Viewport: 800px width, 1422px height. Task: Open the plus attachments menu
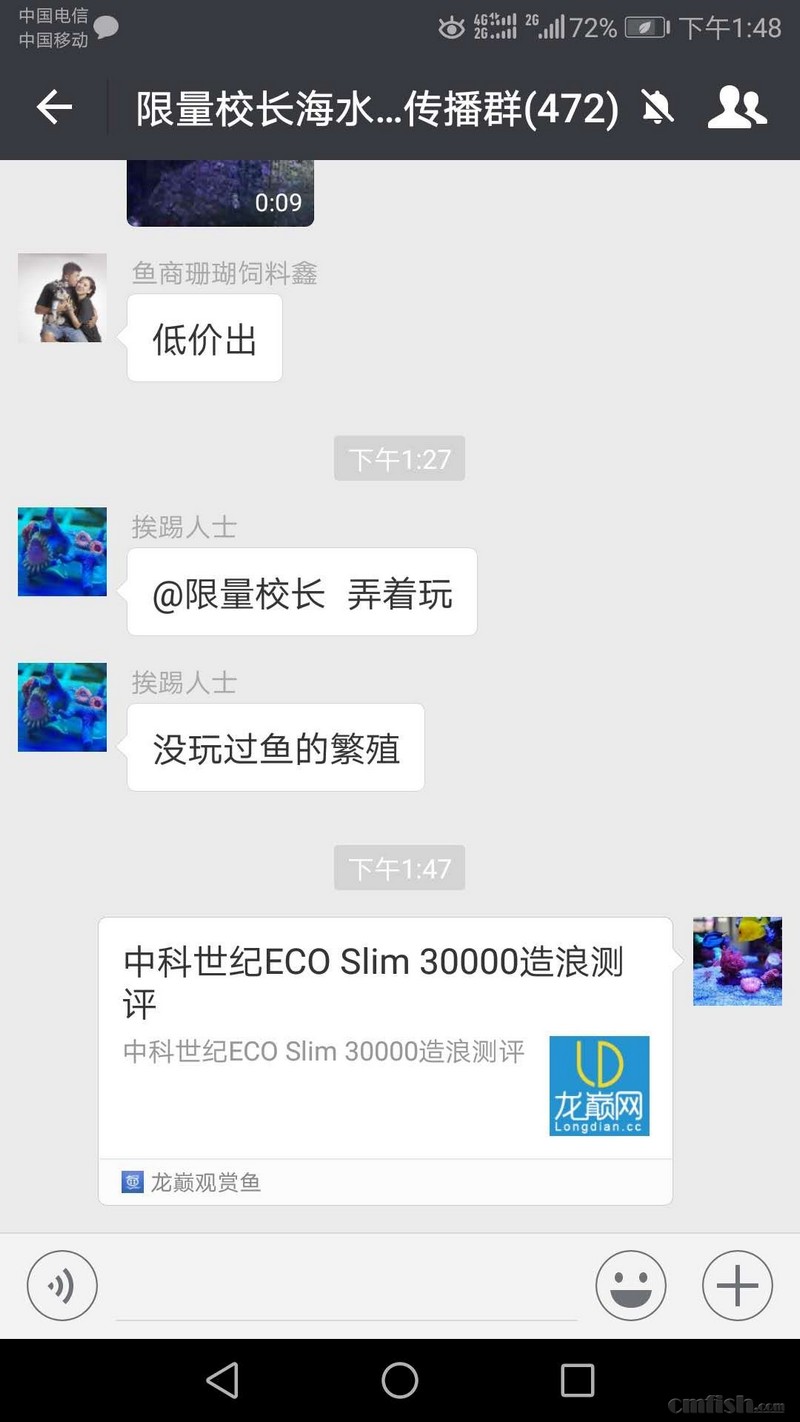737,1286
